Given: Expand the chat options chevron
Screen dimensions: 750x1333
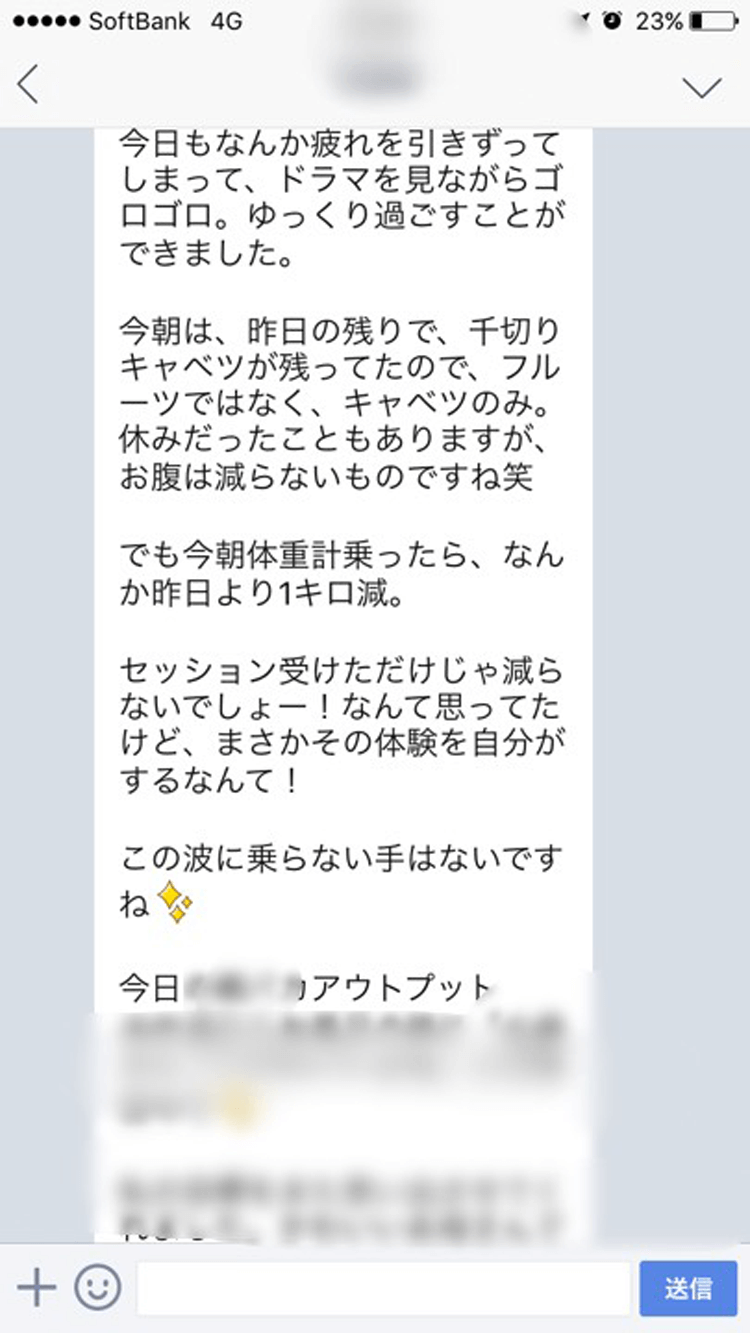Looking at the screenshot, I should 702,87.
